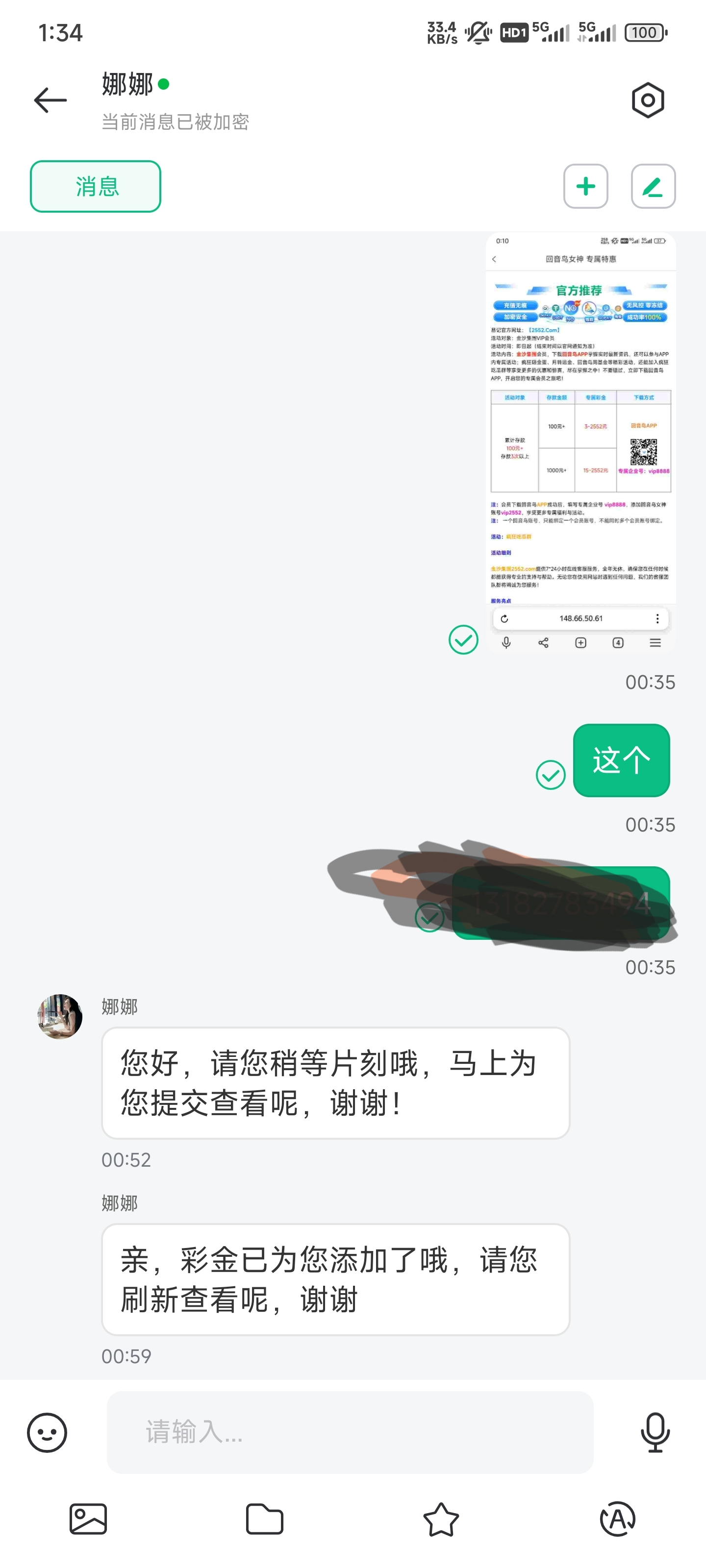Focus the 请输入 message field

[x=350, y=1432]
